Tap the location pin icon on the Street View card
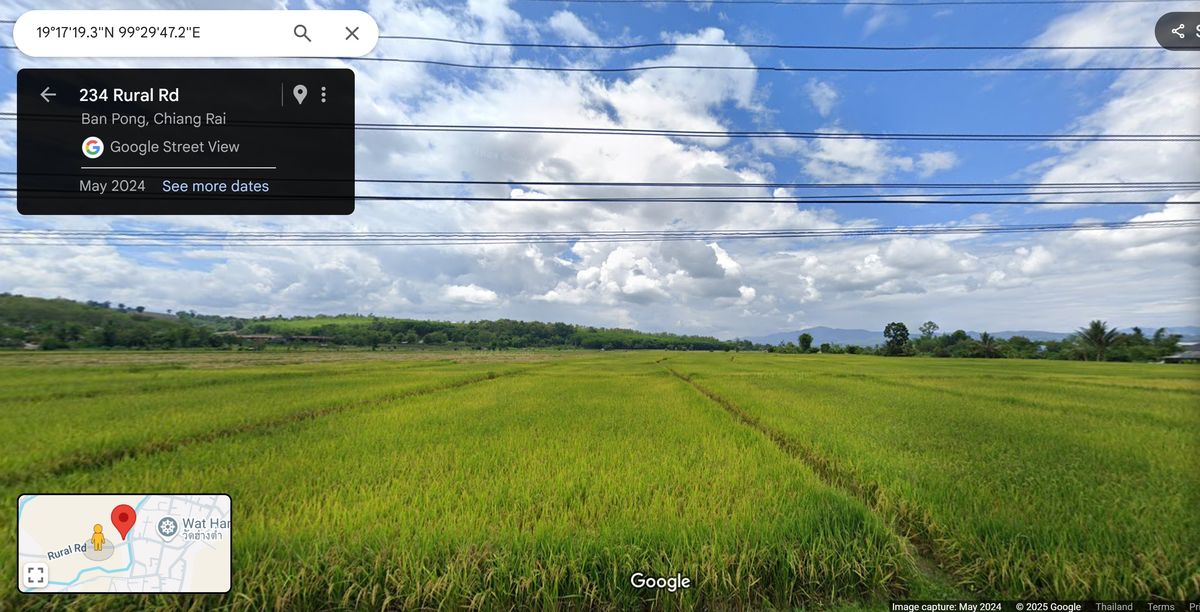 point(300,95)
